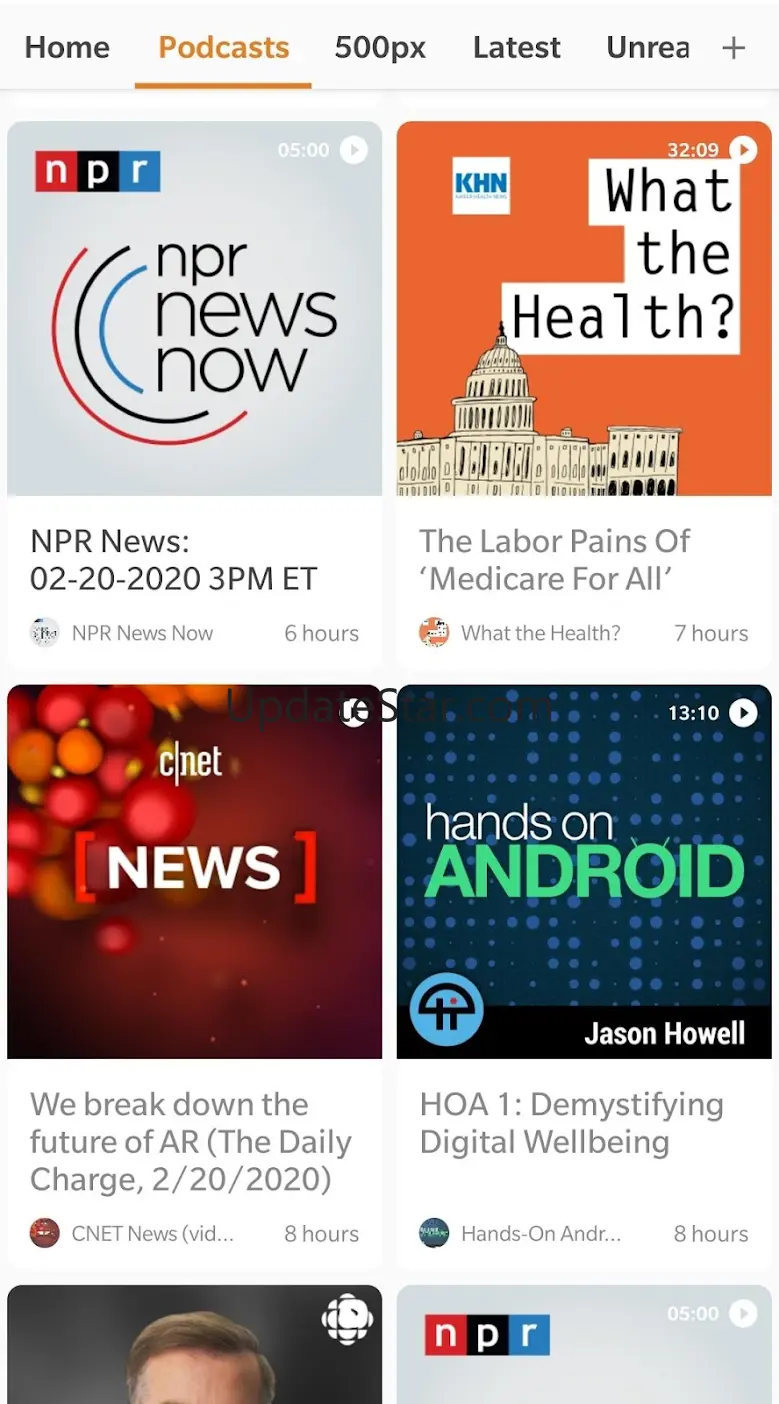View the CNET News (vid... source
Screen dimensions: 779x1404
(151, 1233)
